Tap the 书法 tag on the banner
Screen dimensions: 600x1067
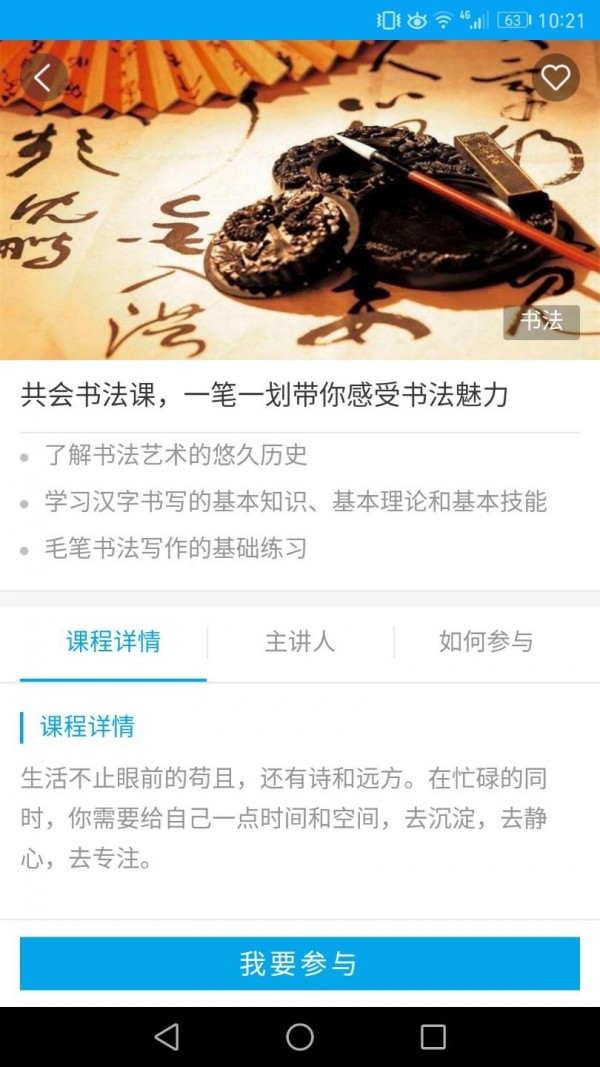pos(541,322)
